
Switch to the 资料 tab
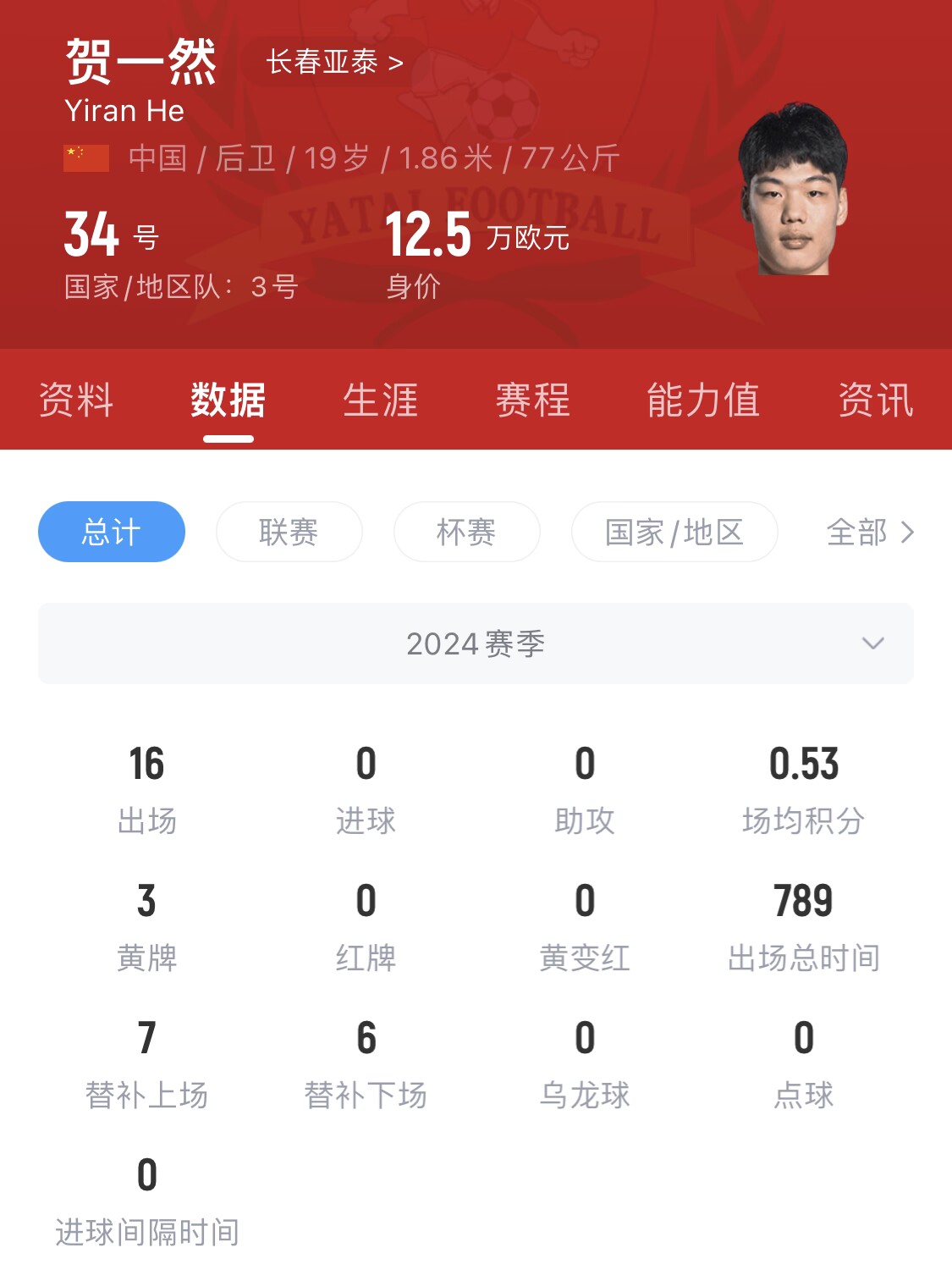(x=73, y=401)
